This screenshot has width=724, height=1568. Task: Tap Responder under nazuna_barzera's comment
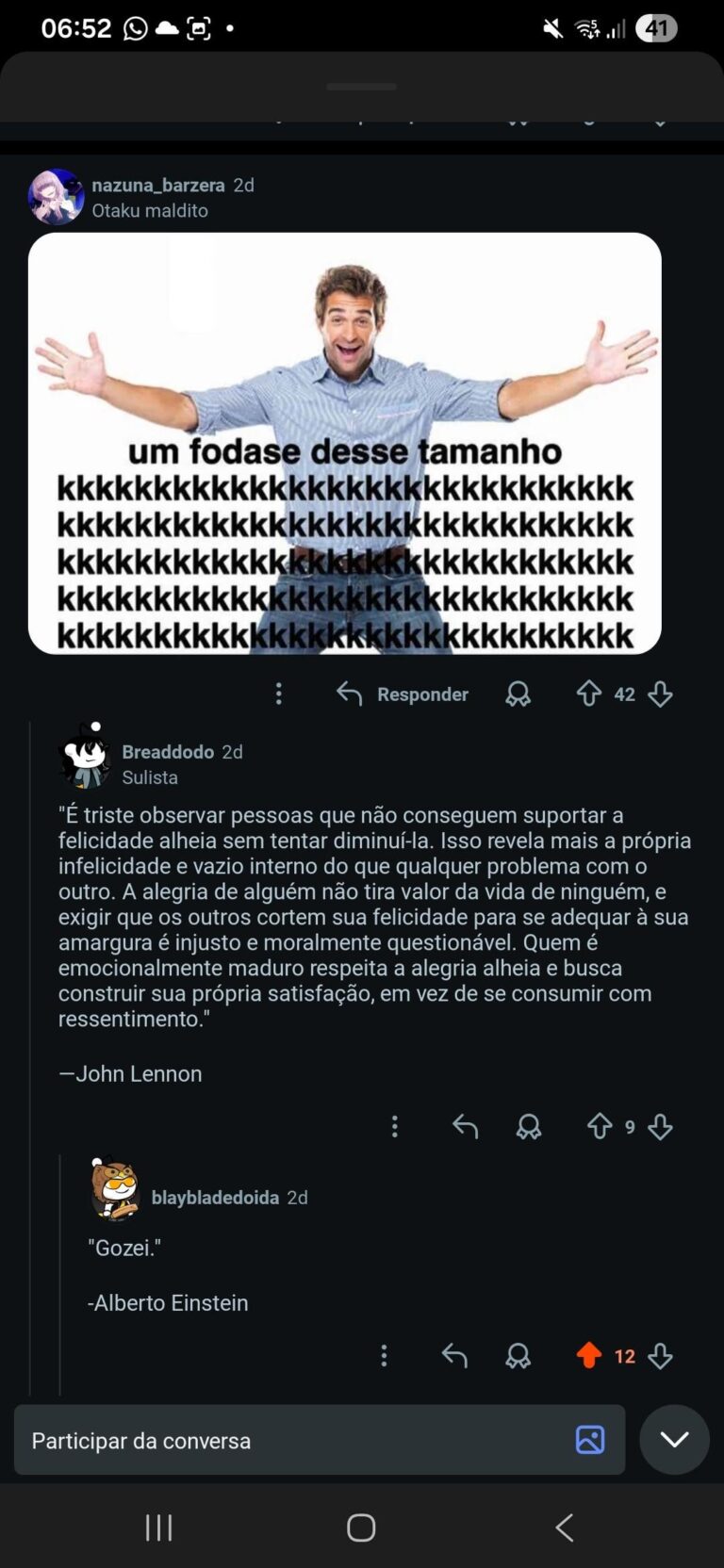coord(403,694)
